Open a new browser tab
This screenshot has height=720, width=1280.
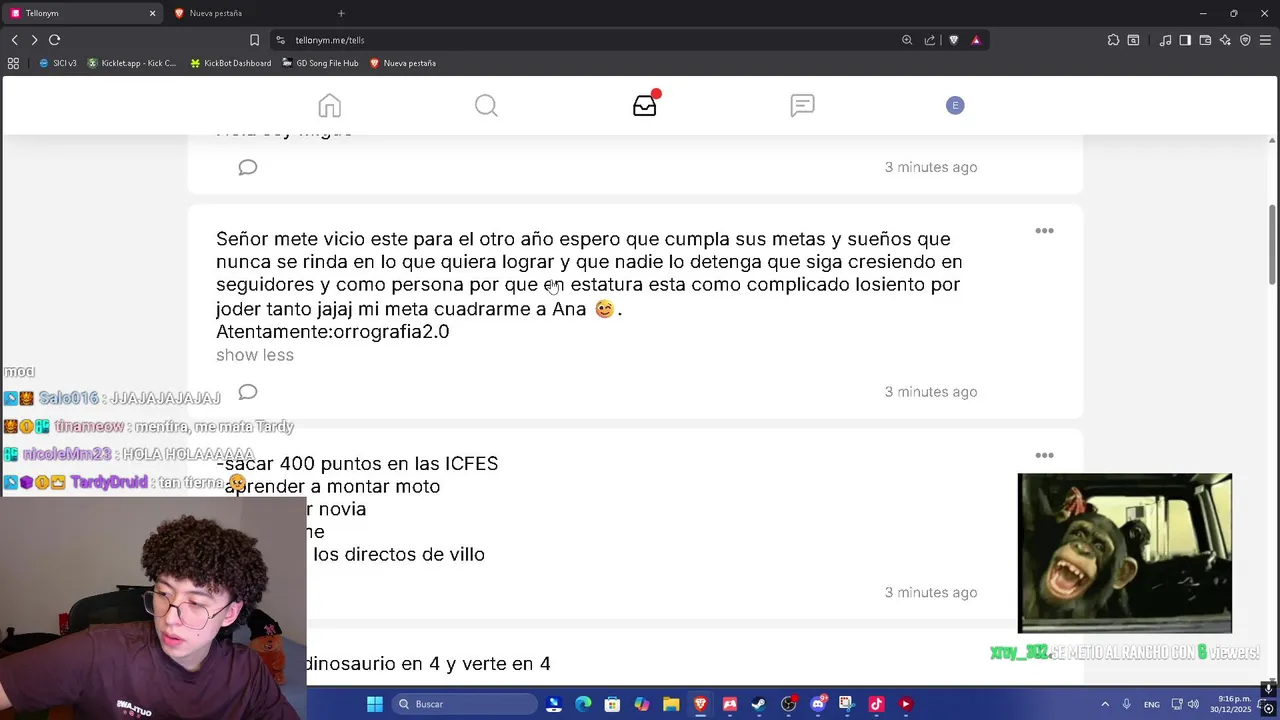[x=341, y=13]
